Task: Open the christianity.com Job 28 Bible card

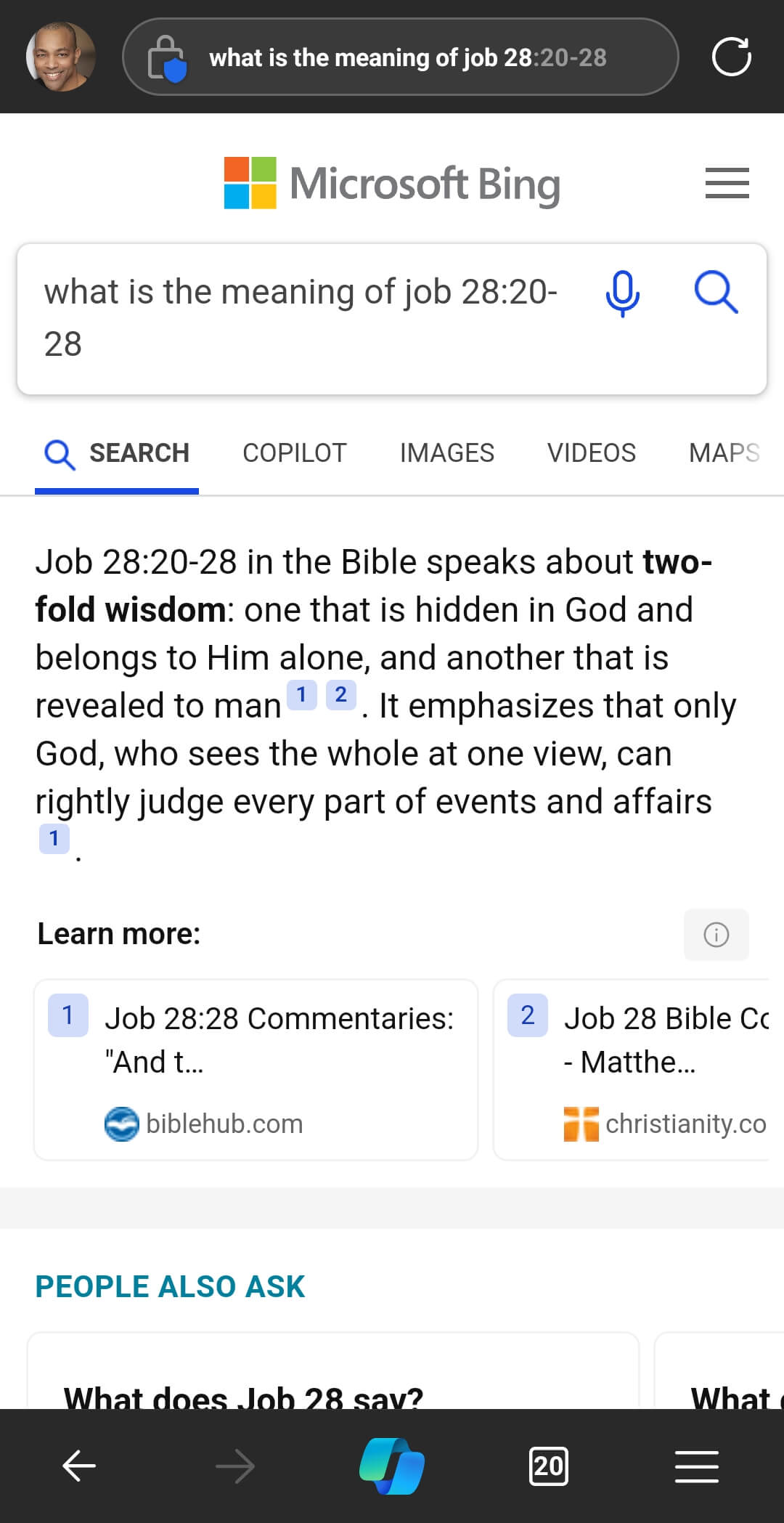Action: (x=632, y=1069)
